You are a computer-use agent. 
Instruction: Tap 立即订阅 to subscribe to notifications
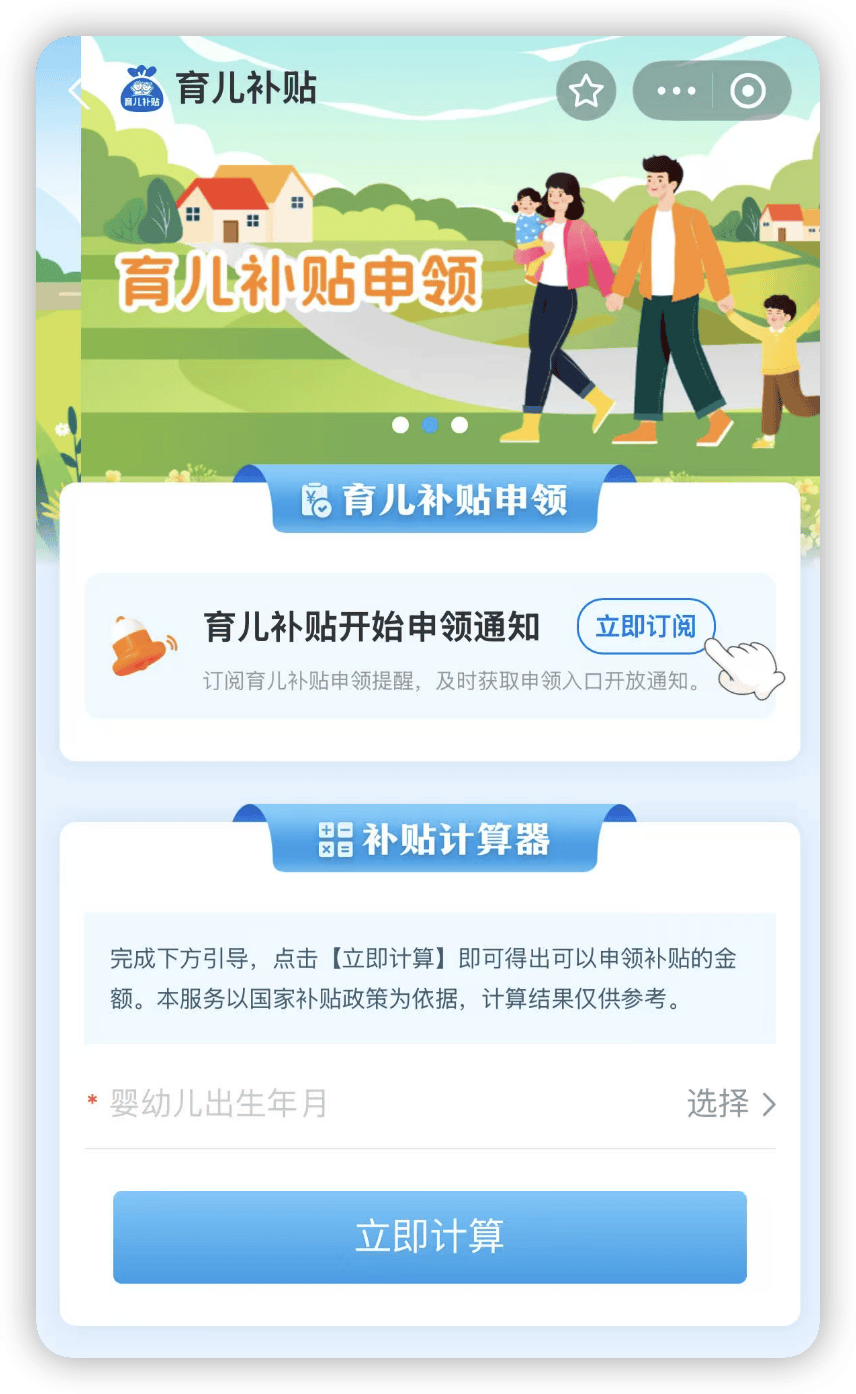point(646,627)
